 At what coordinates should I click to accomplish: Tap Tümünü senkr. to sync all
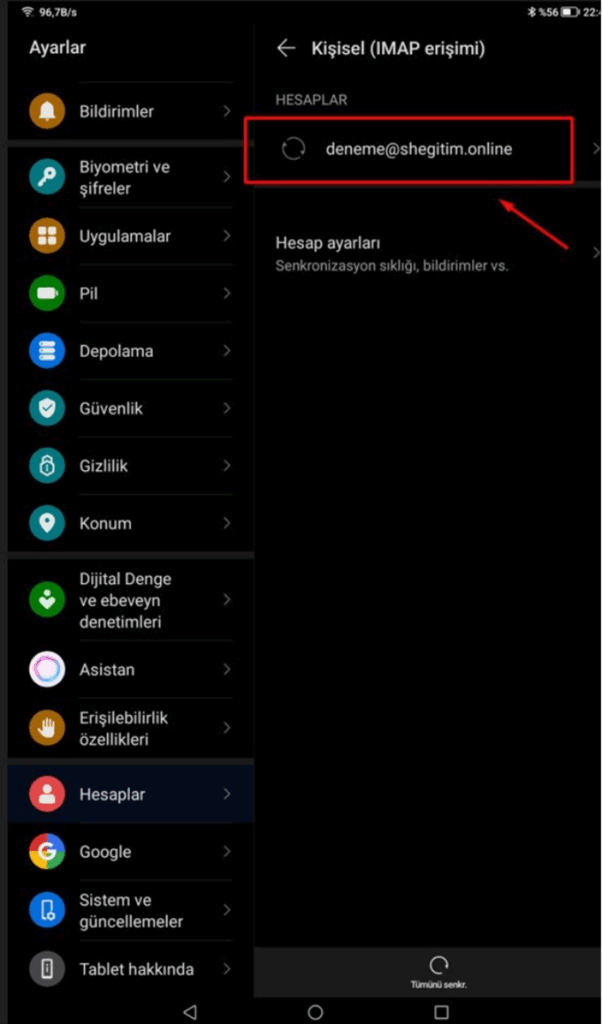(439, 972)
